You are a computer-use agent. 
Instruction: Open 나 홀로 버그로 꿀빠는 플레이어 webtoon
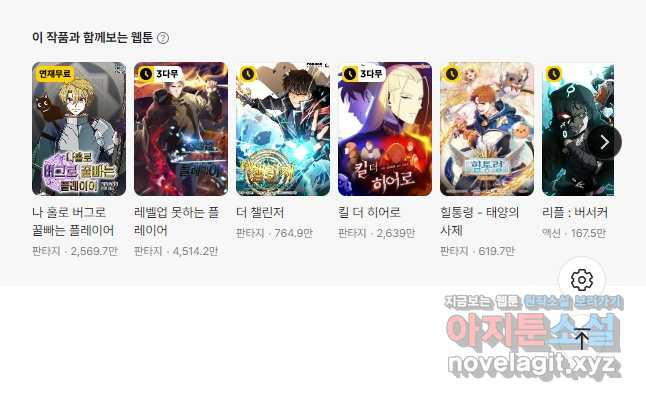tap(79, 129)
